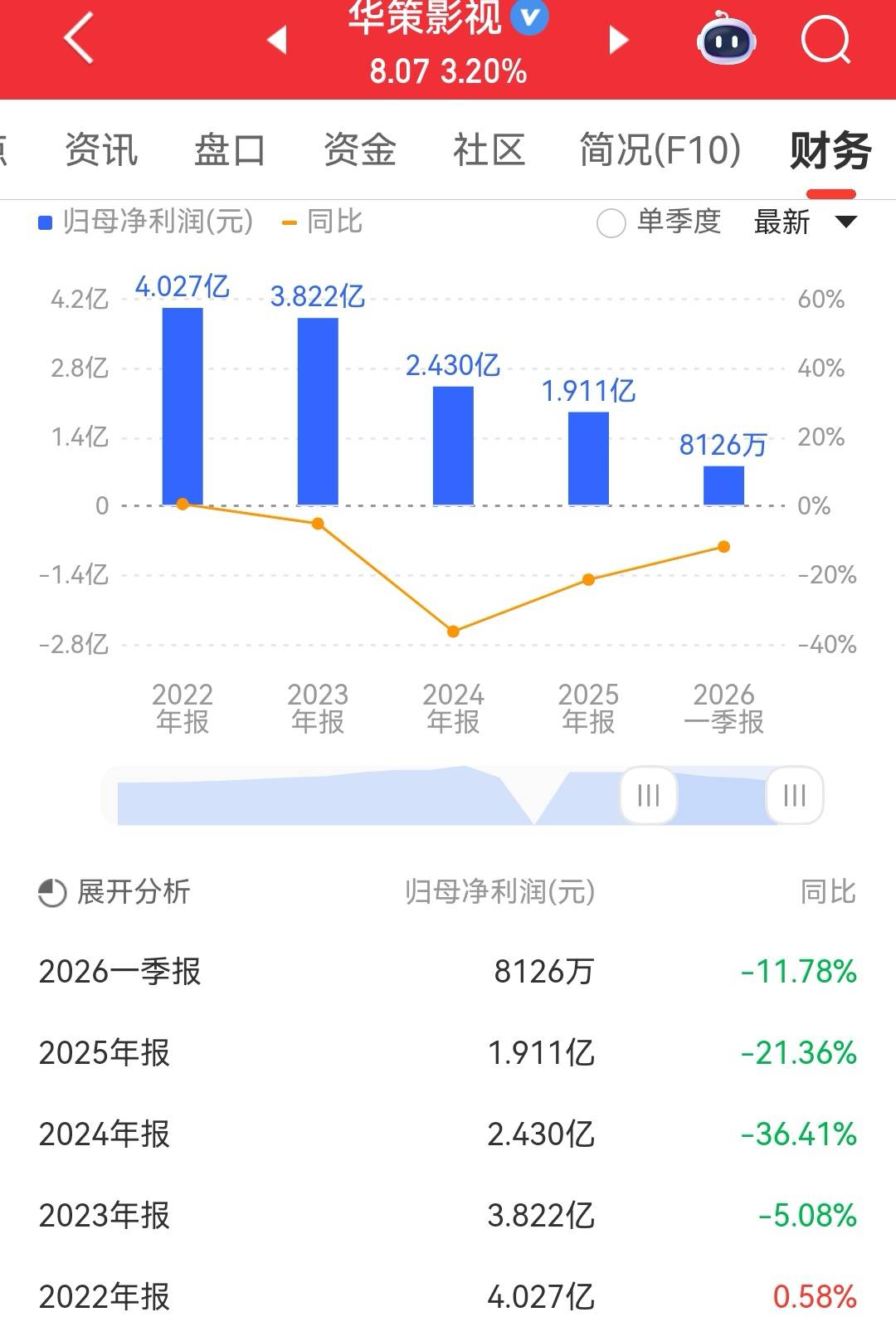
Task: Open the robot assistant icon
Action: [726, 39]
